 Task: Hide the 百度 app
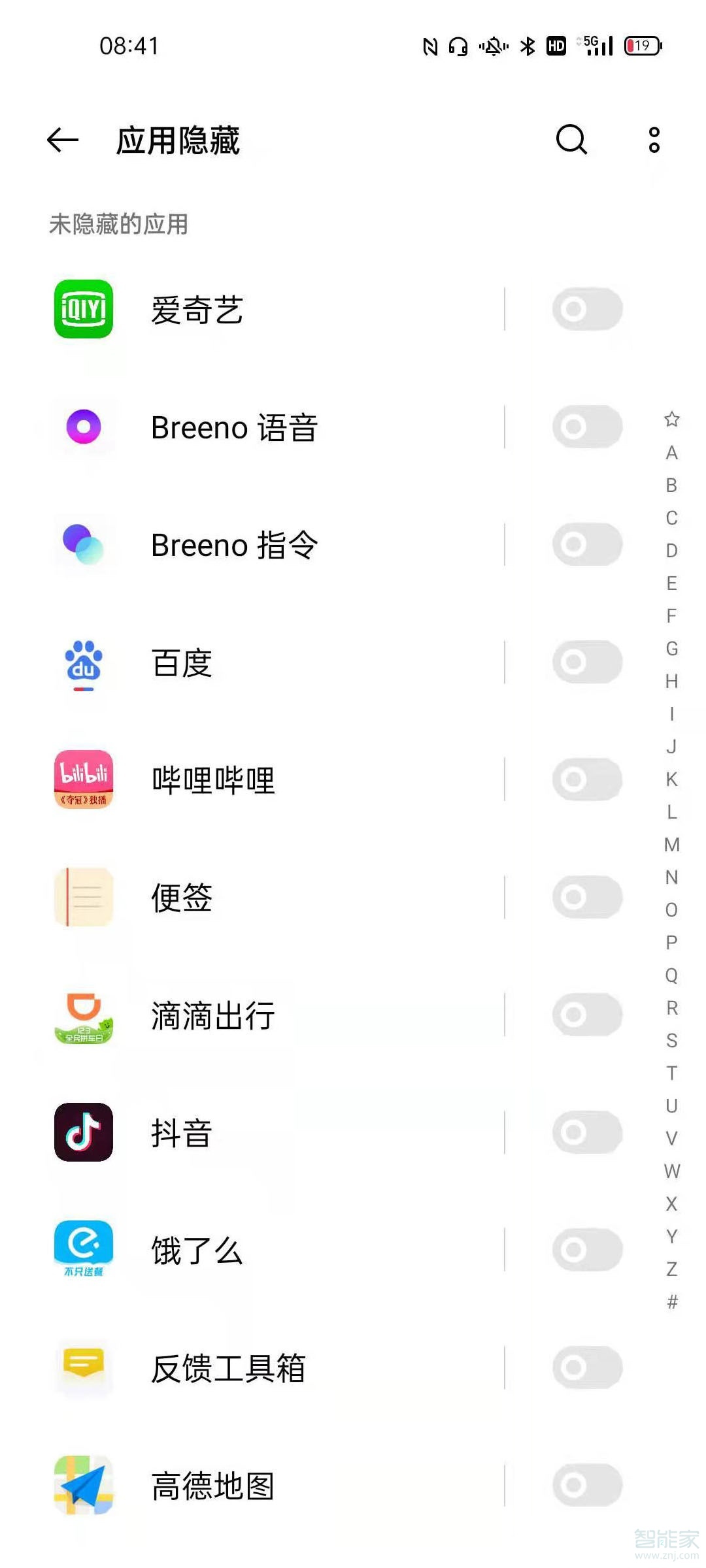tap(587, 662)
